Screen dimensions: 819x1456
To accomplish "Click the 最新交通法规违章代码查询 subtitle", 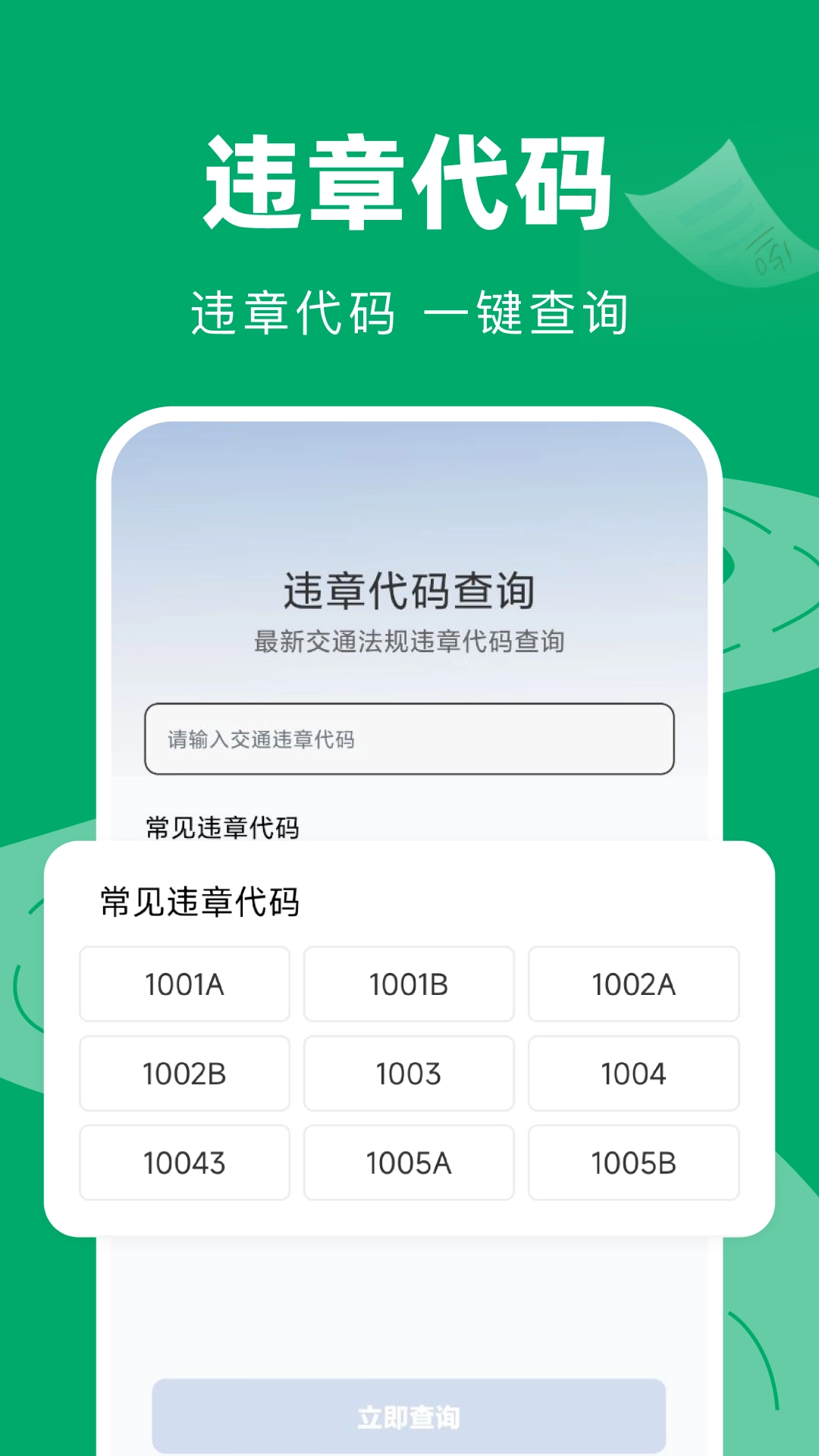I will (x=409, y=639).
